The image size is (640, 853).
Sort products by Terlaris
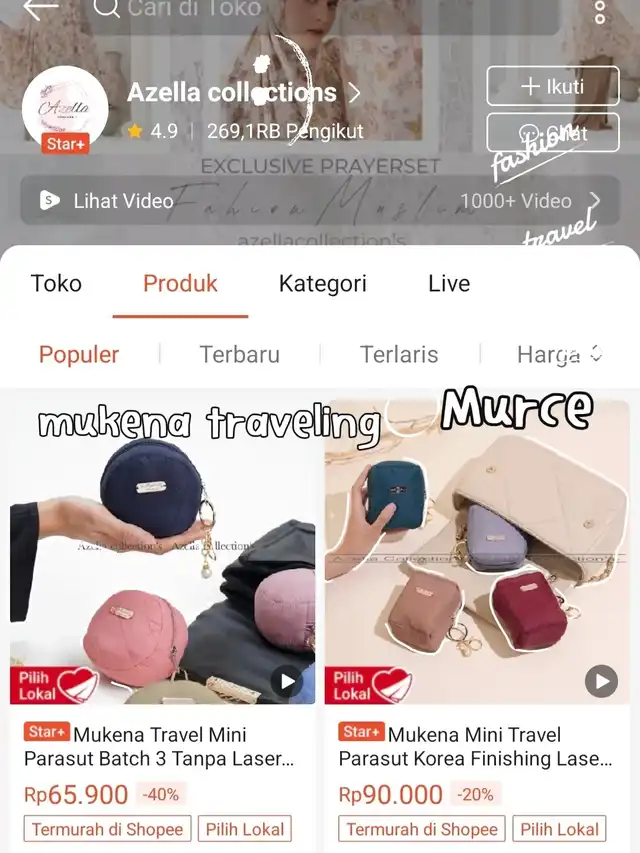click(x=399, y=354)
